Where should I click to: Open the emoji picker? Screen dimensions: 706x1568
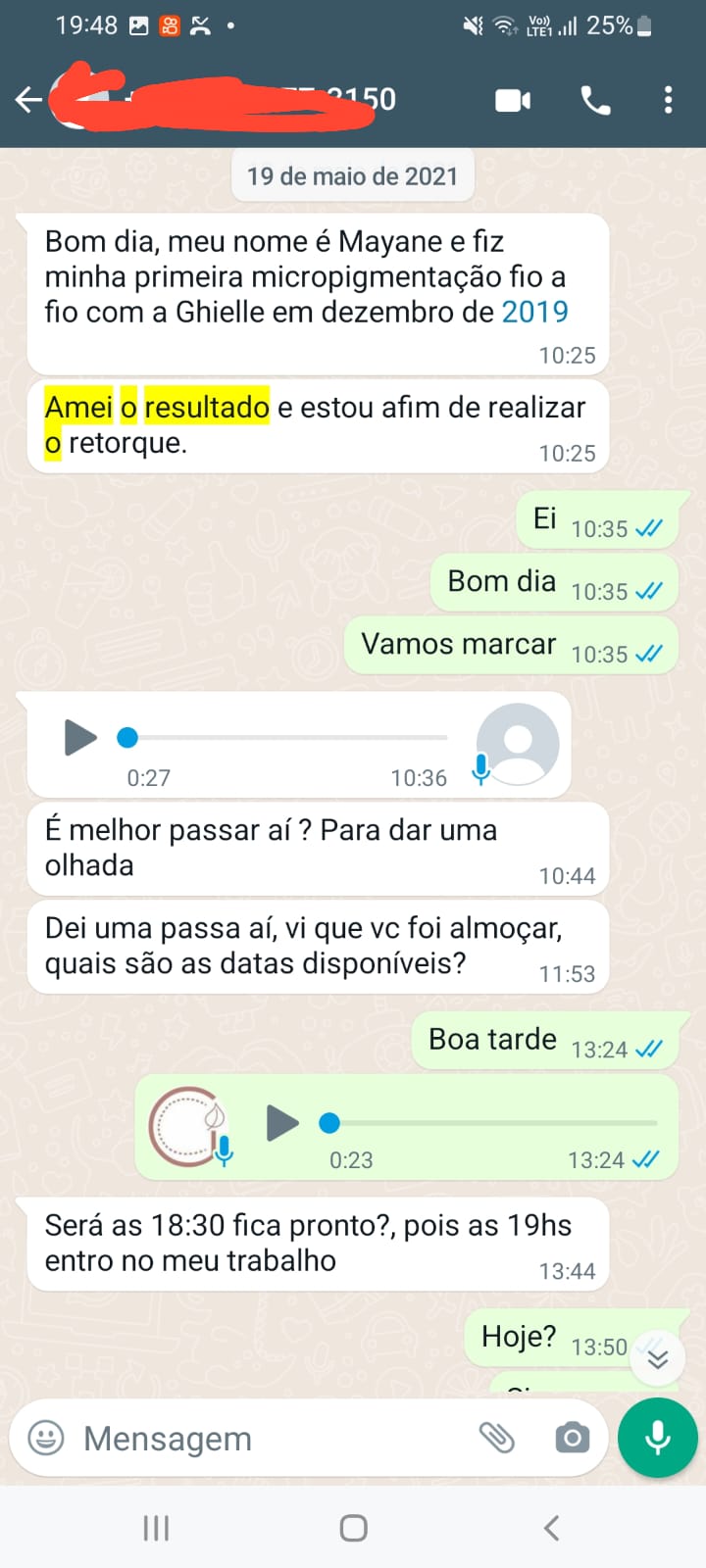pos(46,1438)
